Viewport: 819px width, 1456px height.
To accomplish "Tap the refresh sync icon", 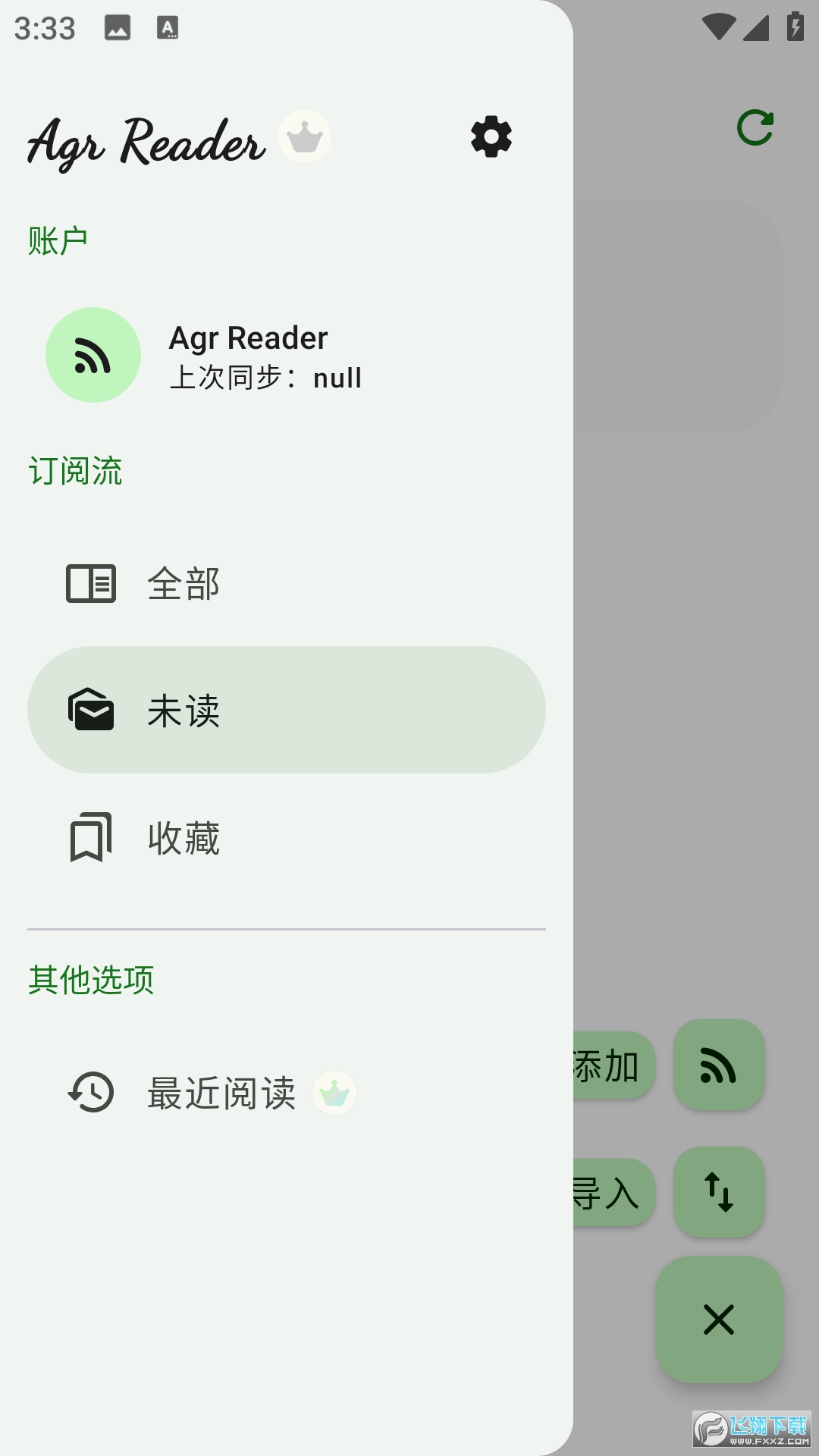I will pyautogui.click(x=755, y=128).
